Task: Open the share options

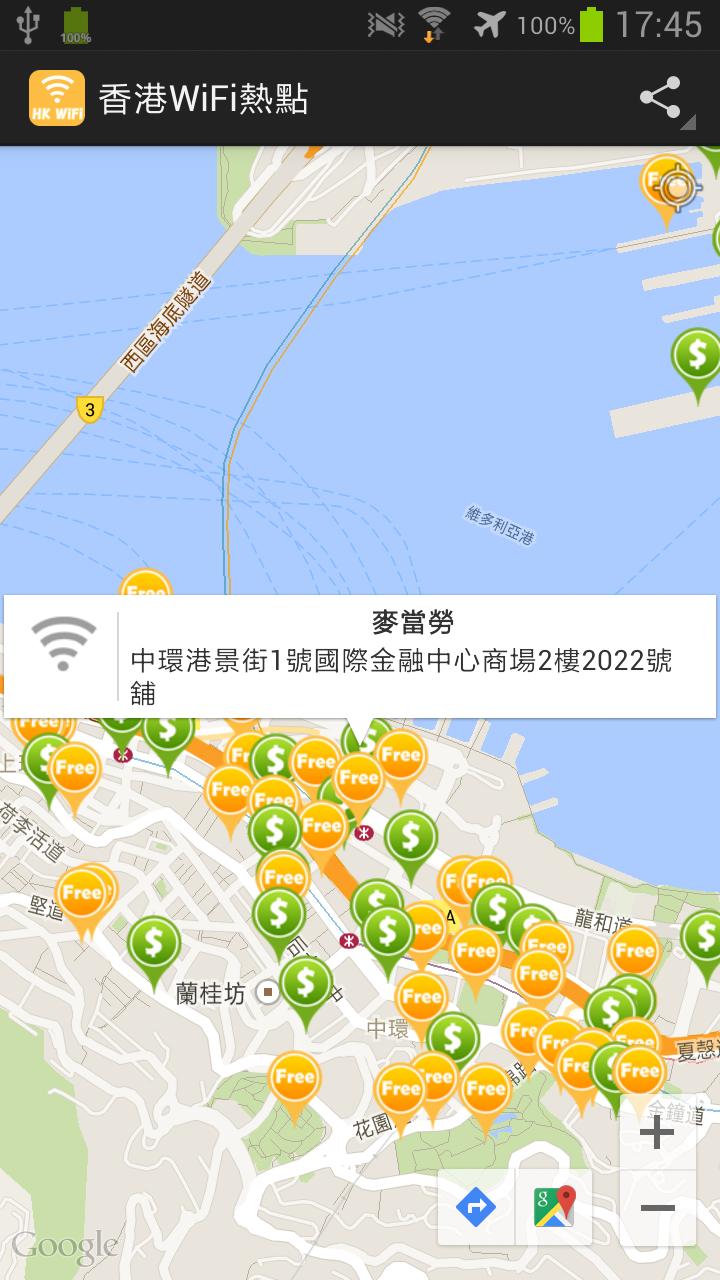Action: [x=660, y=95]
